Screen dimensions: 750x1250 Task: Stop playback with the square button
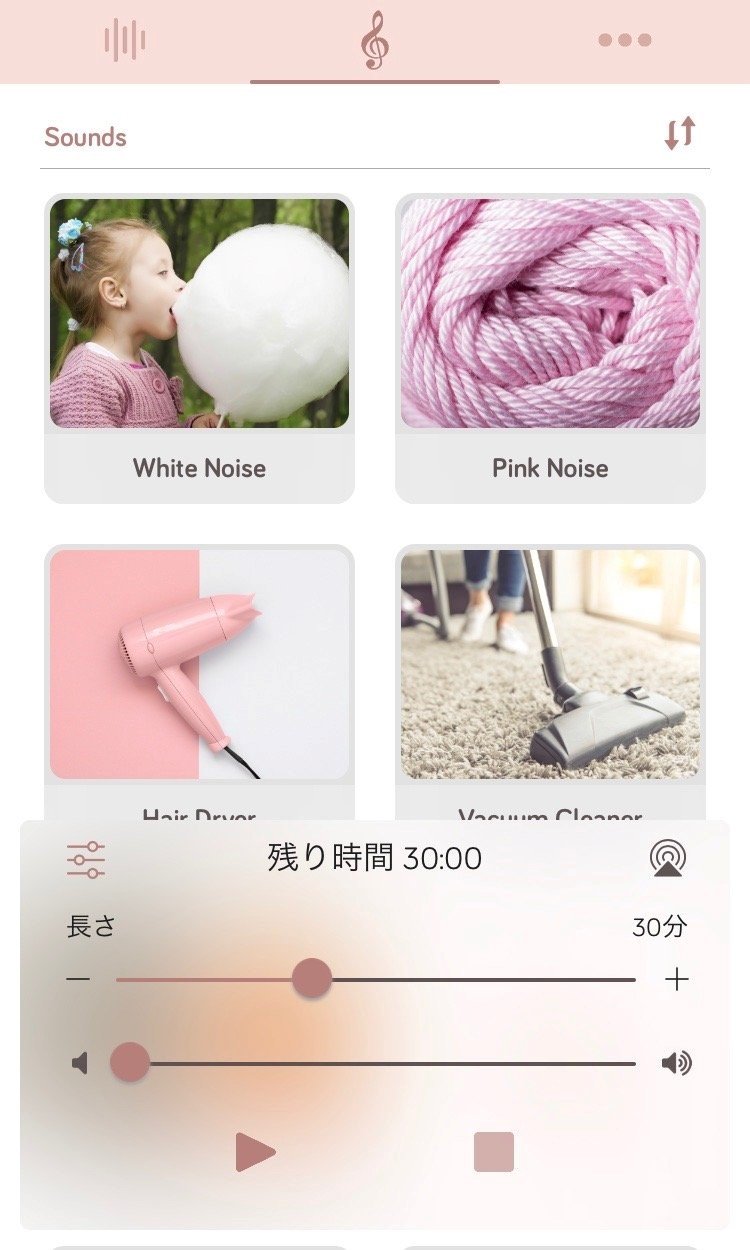(x=494, y=1152)
